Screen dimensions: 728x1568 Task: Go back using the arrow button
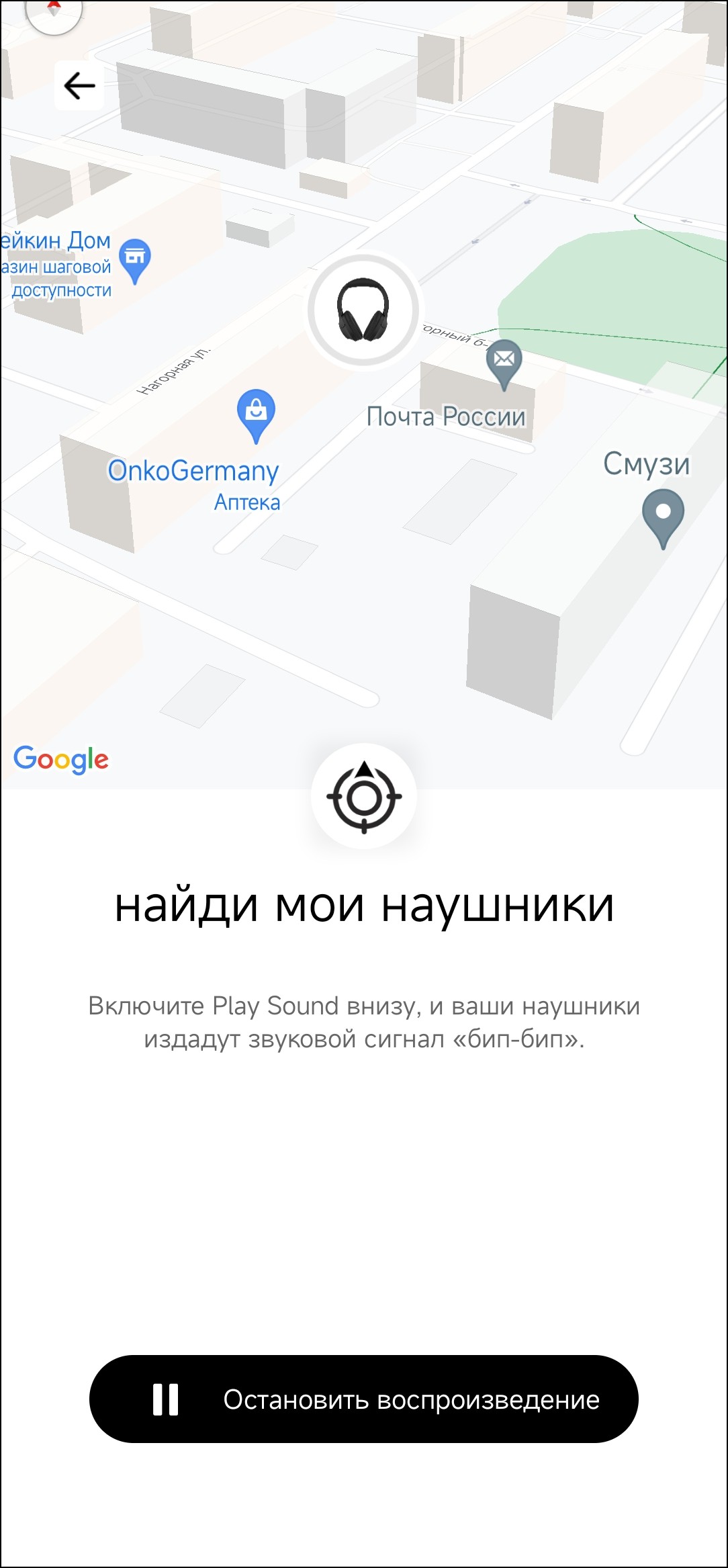(79, 85)
